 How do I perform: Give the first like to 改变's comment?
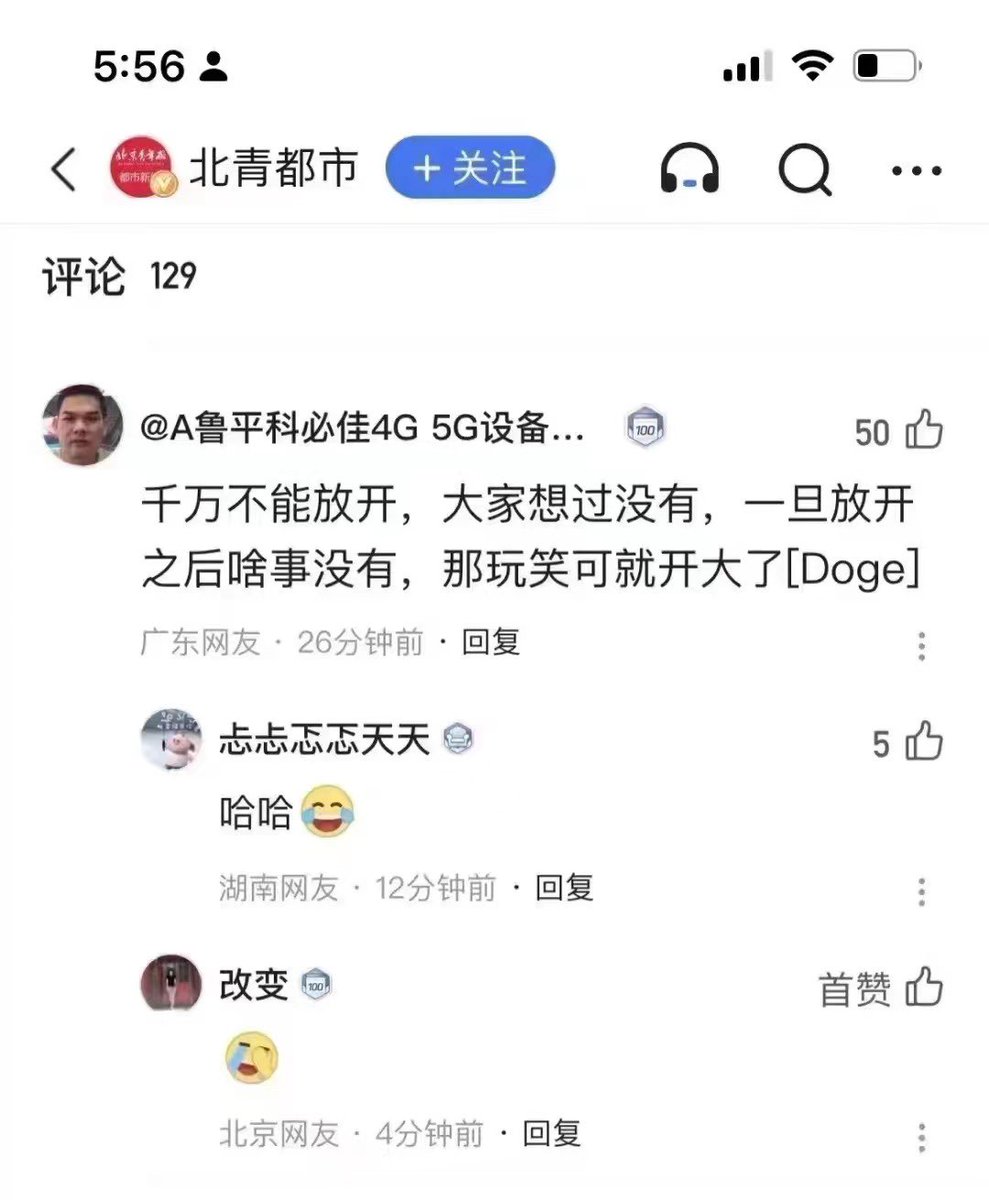pos(924,988)
